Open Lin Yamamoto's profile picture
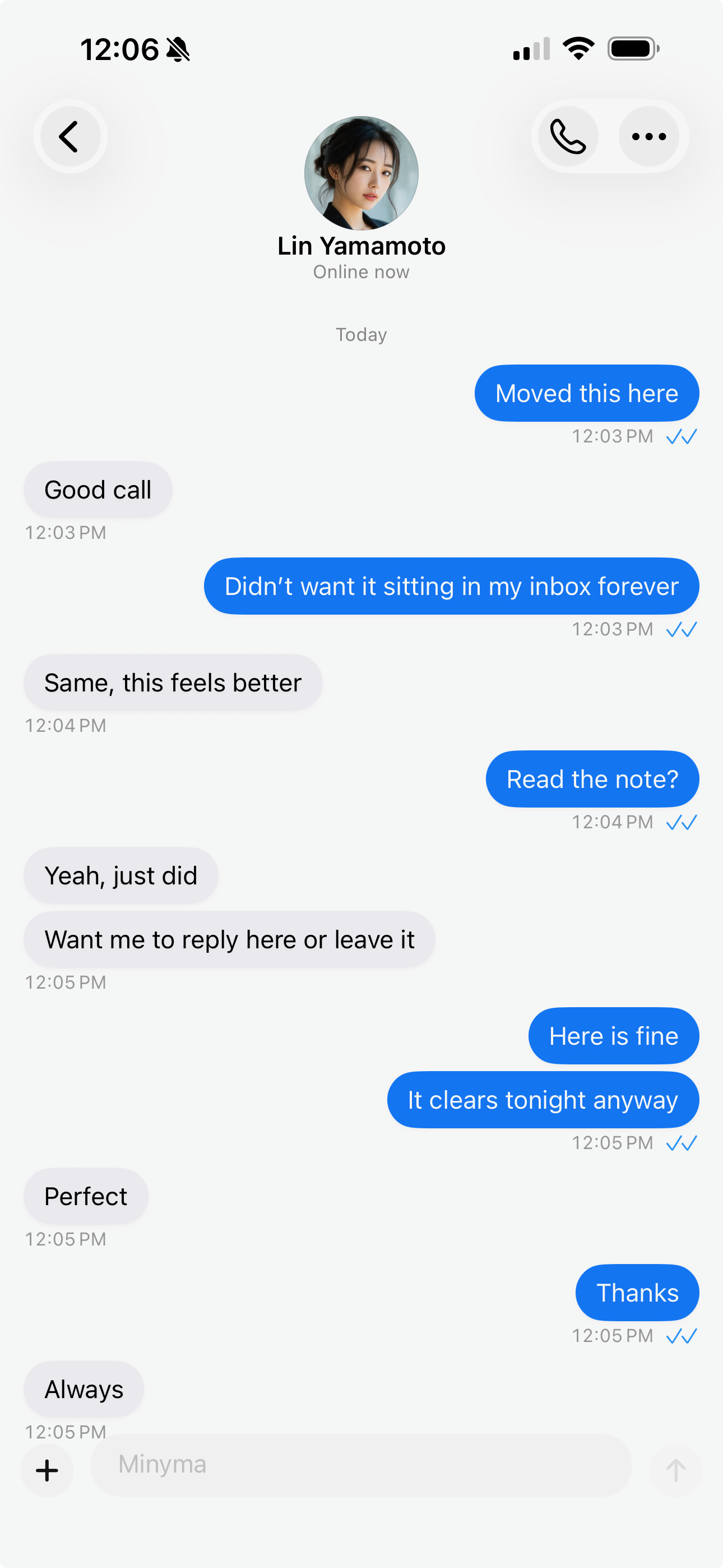This screenshot has width=723, height=1568. (361, 173)
